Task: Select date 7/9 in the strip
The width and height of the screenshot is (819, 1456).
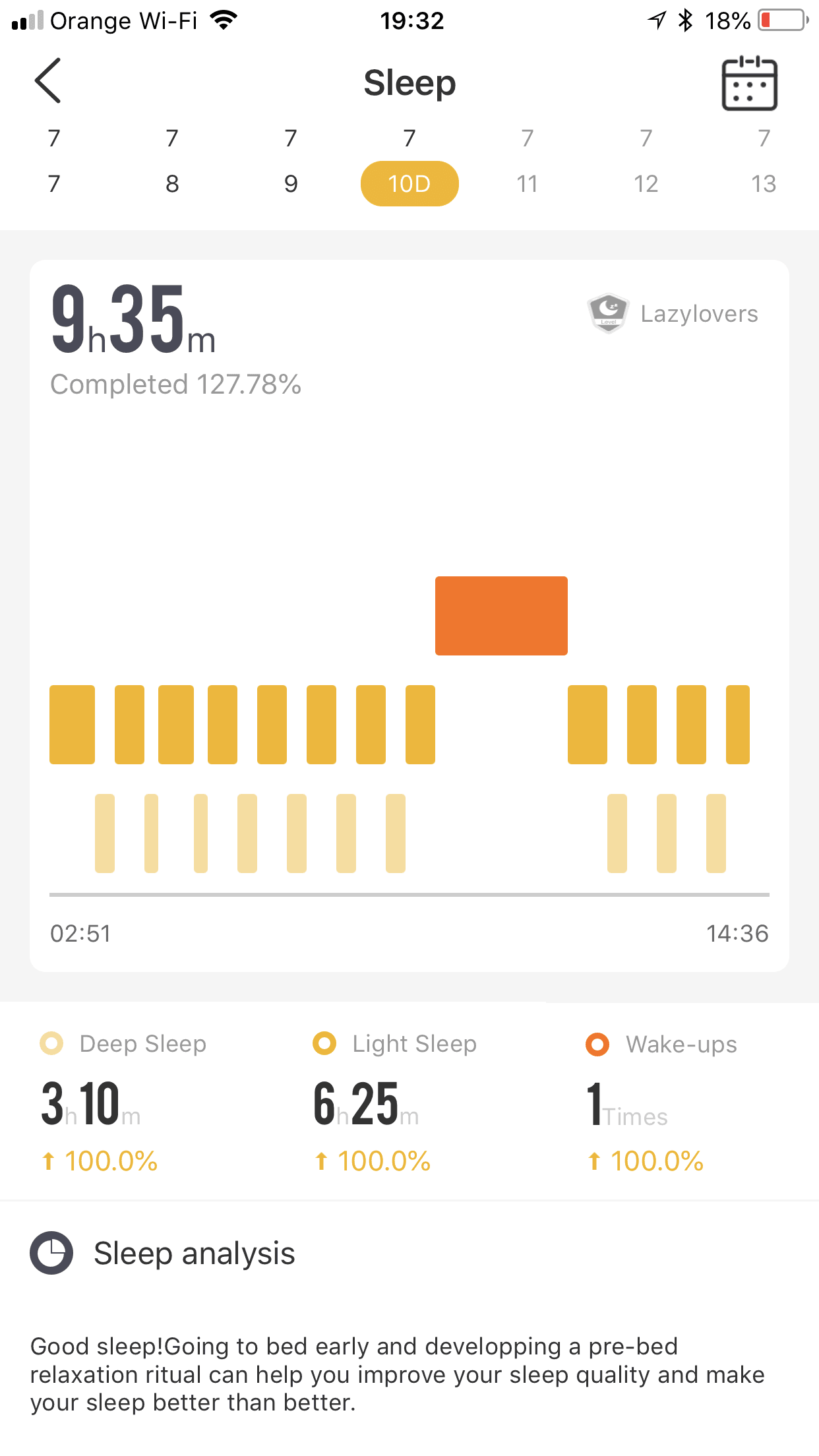Action: pyautogui.click(x=291, y=161)
